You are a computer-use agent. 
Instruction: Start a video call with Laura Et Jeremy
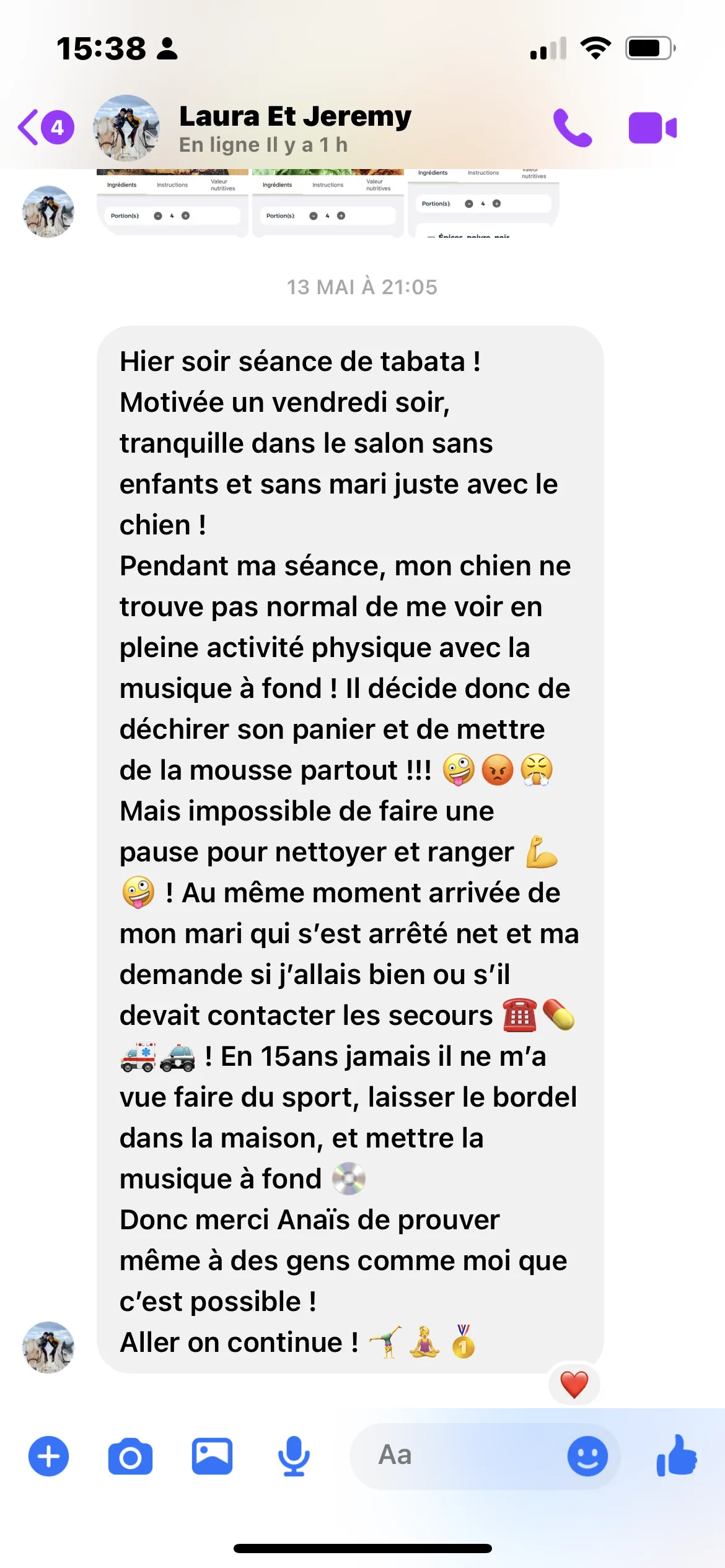click(652, 128)
